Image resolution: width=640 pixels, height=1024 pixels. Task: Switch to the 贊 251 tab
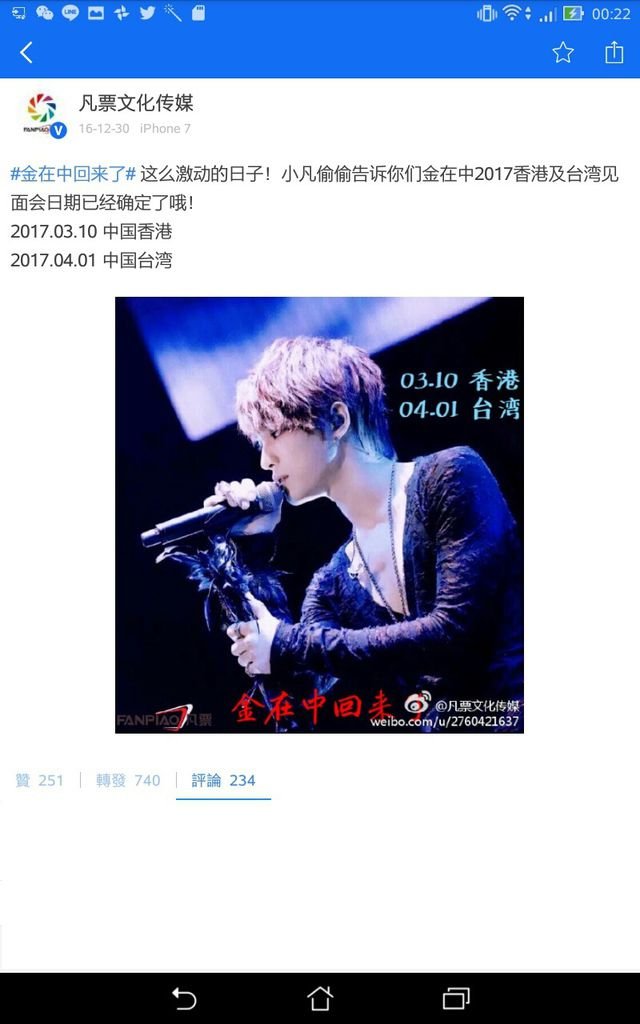tap(39, 780)
